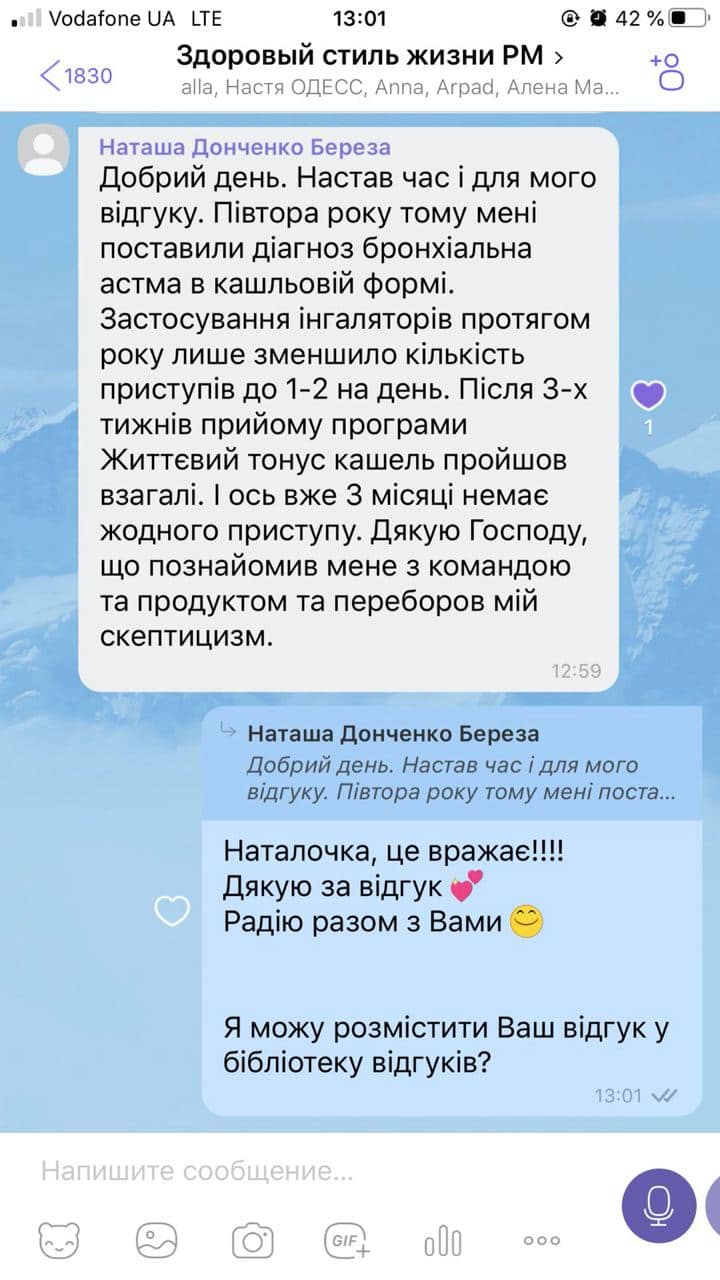Open the sticker picker

59,1241
